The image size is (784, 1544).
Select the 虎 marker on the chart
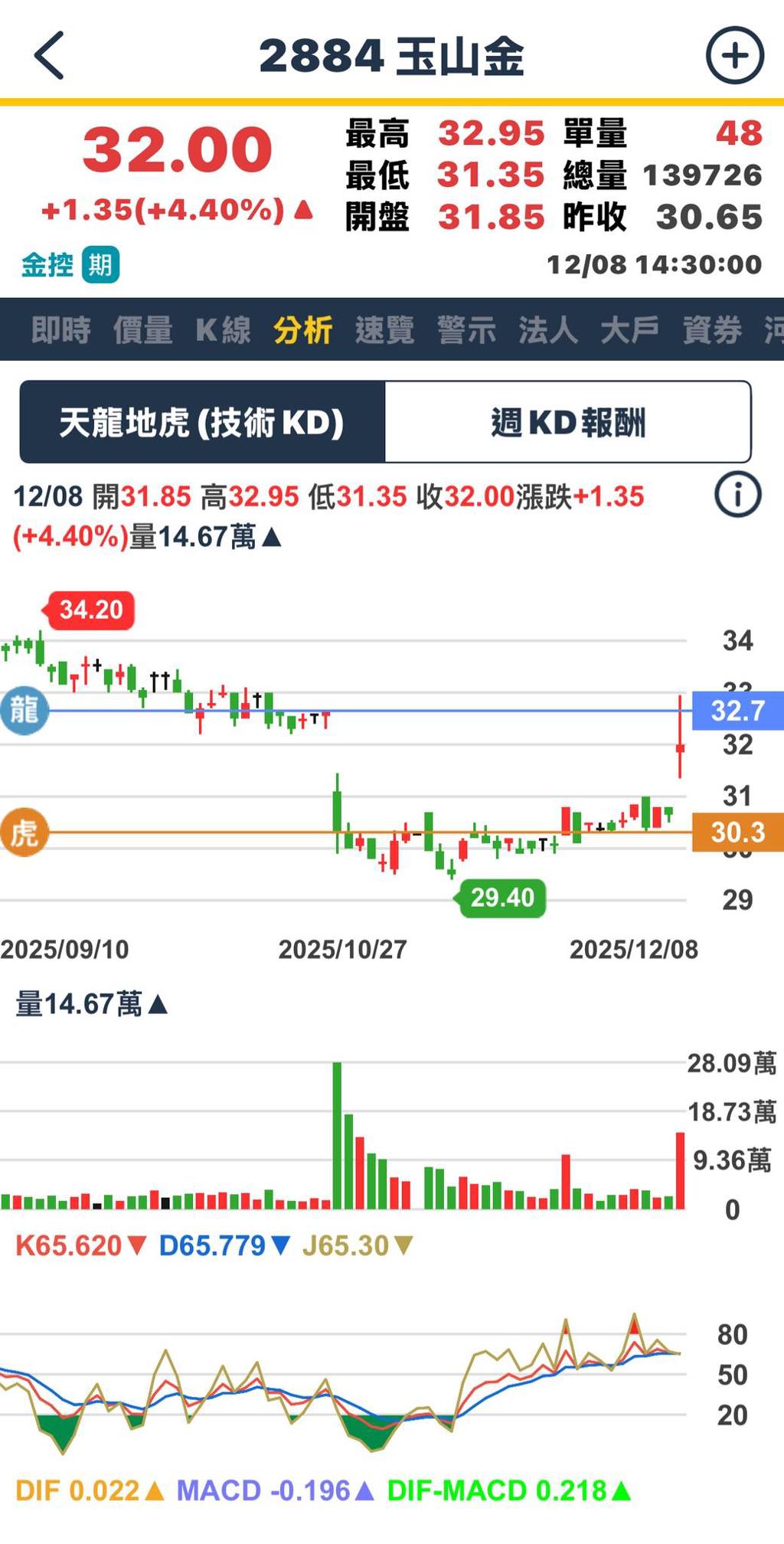[25, 832]
